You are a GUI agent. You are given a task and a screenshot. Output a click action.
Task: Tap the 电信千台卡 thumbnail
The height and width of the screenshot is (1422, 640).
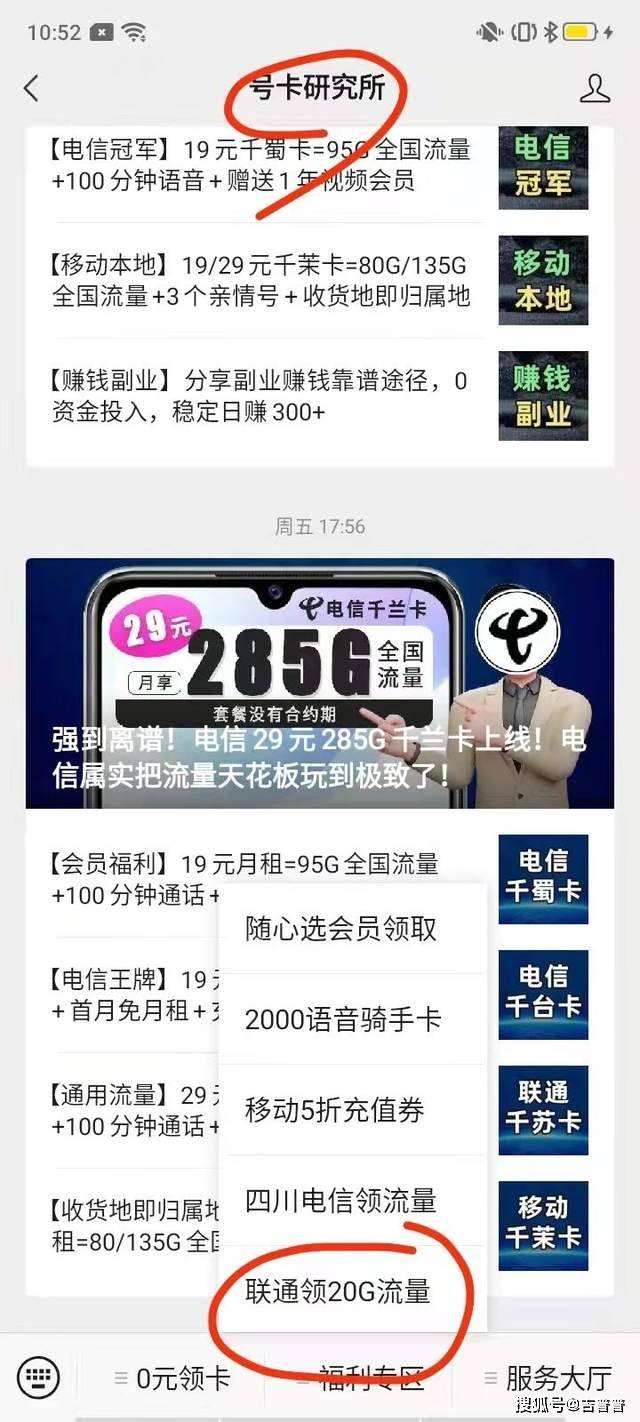[x=543, y=994]
